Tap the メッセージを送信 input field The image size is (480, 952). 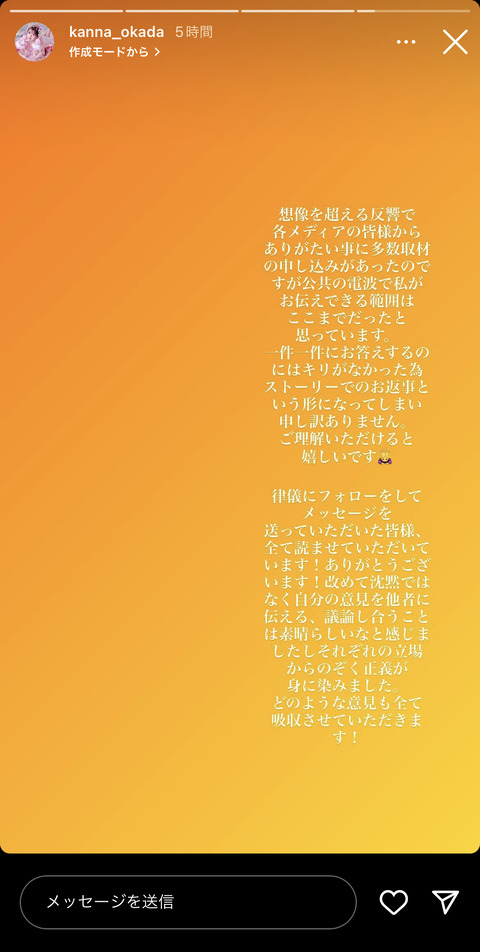click(x=188, y=902)
